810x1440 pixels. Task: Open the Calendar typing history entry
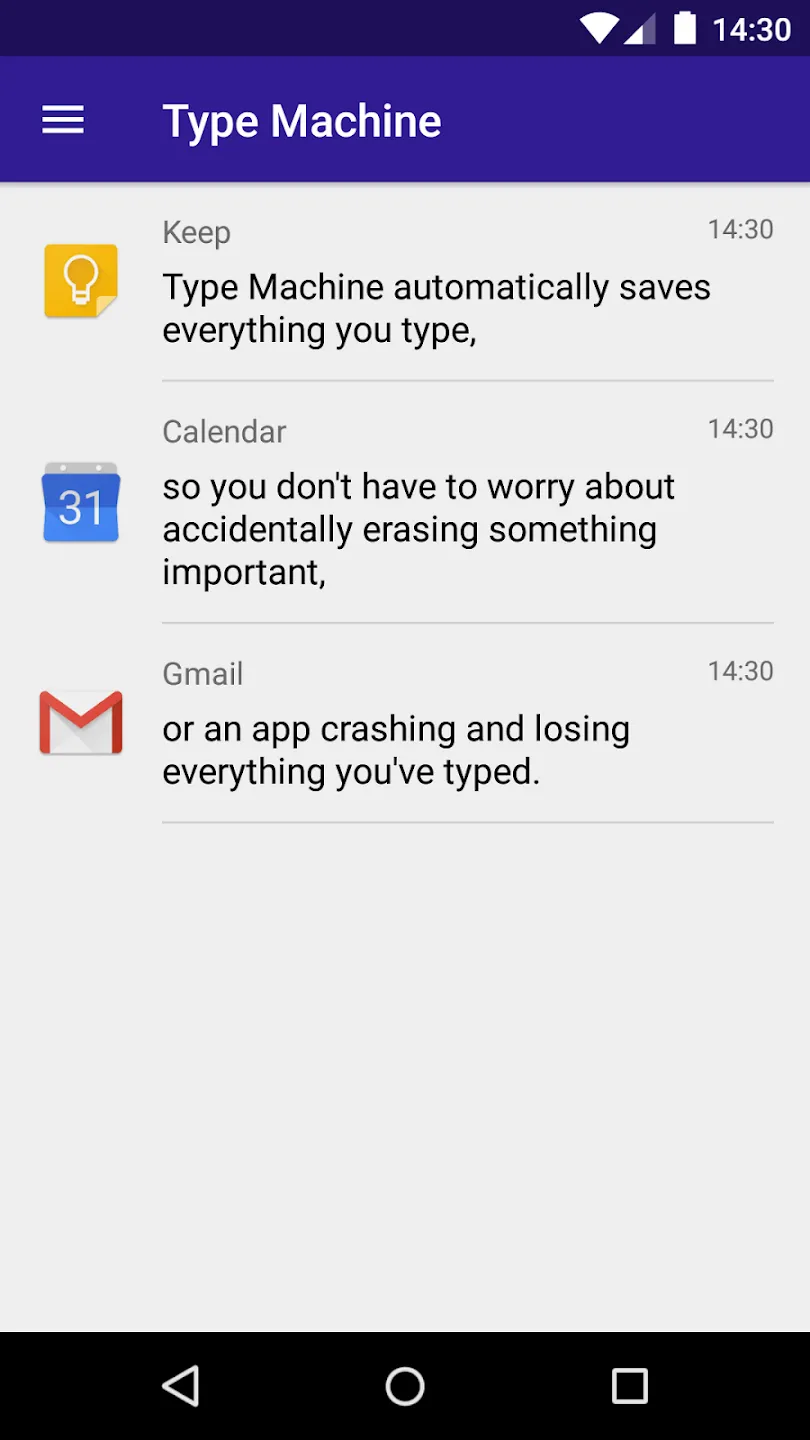click(405, 502)
